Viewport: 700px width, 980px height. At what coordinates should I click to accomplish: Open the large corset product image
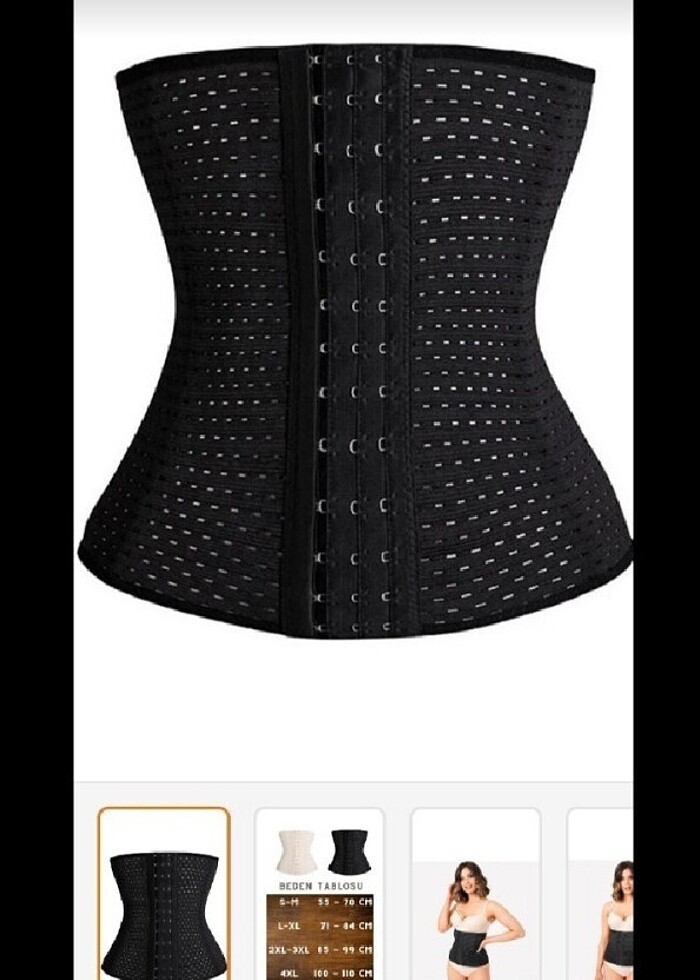(x=354, y=340)
